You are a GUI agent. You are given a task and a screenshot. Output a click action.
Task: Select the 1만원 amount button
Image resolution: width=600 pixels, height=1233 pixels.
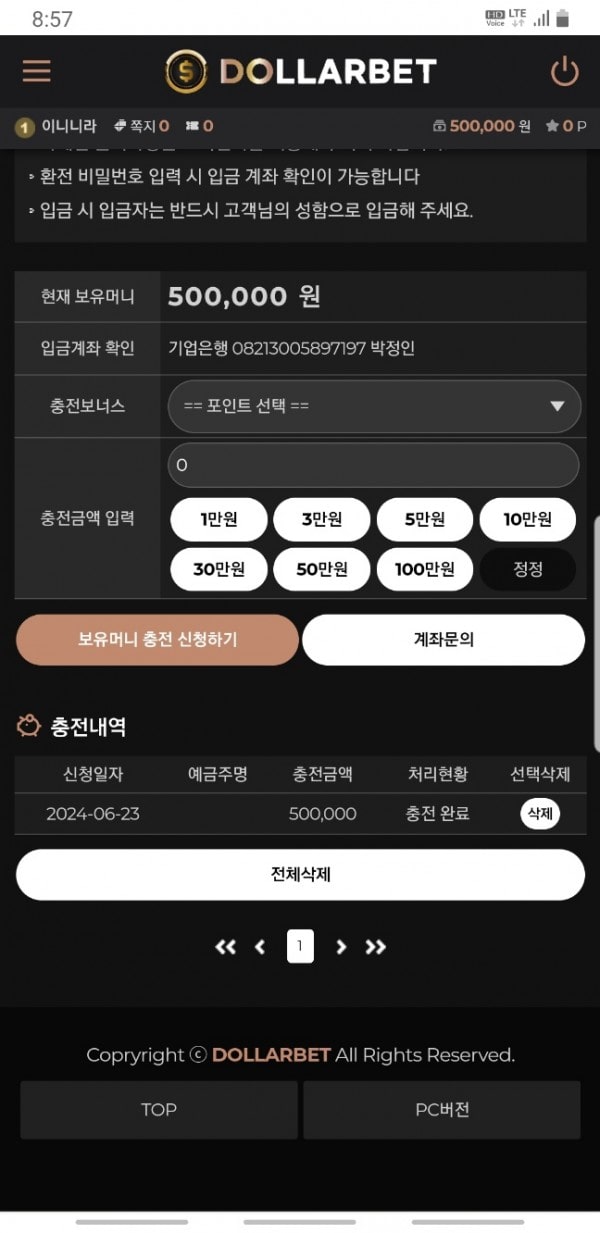[219, 519]
